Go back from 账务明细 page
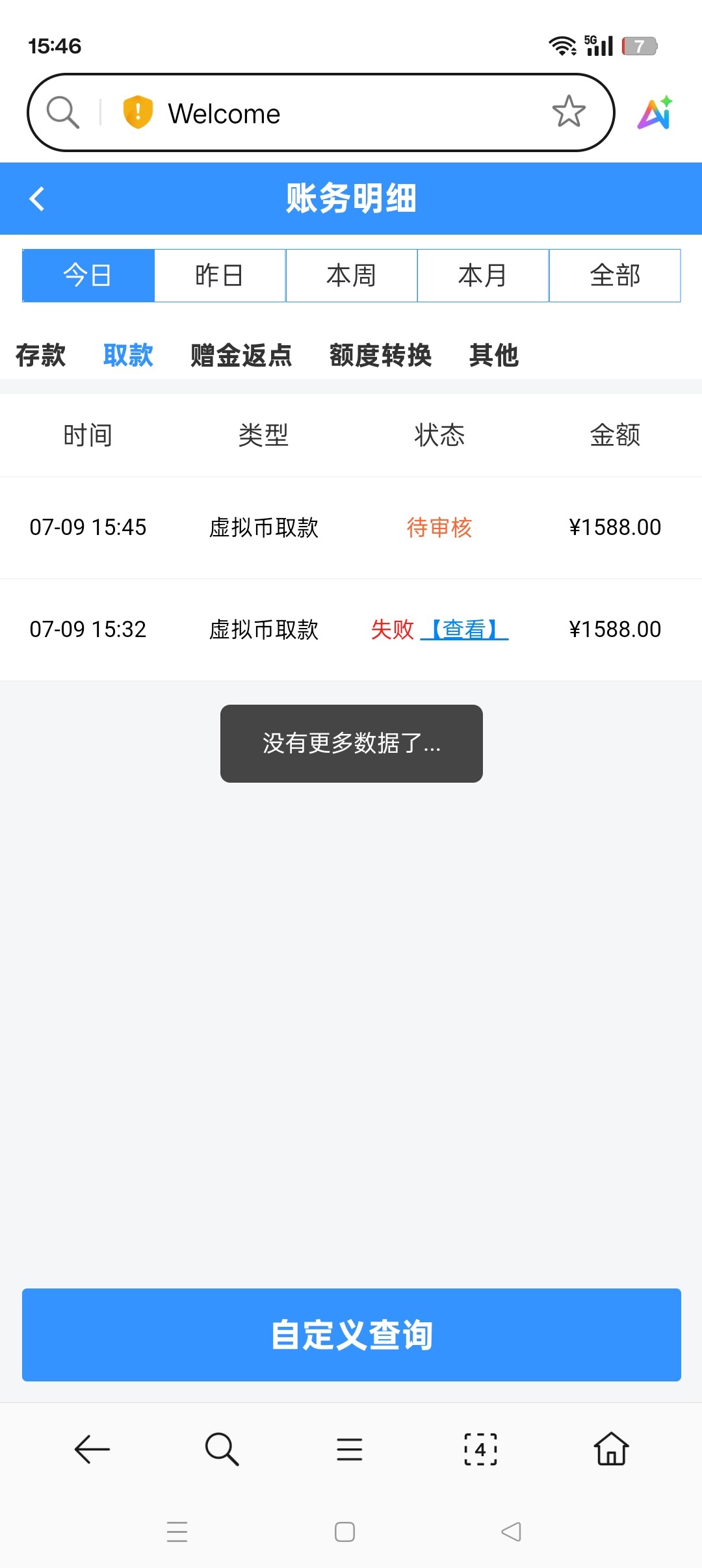Image resolution: width=702 pixels, height=1568 pixels. (x=37, y=199)
